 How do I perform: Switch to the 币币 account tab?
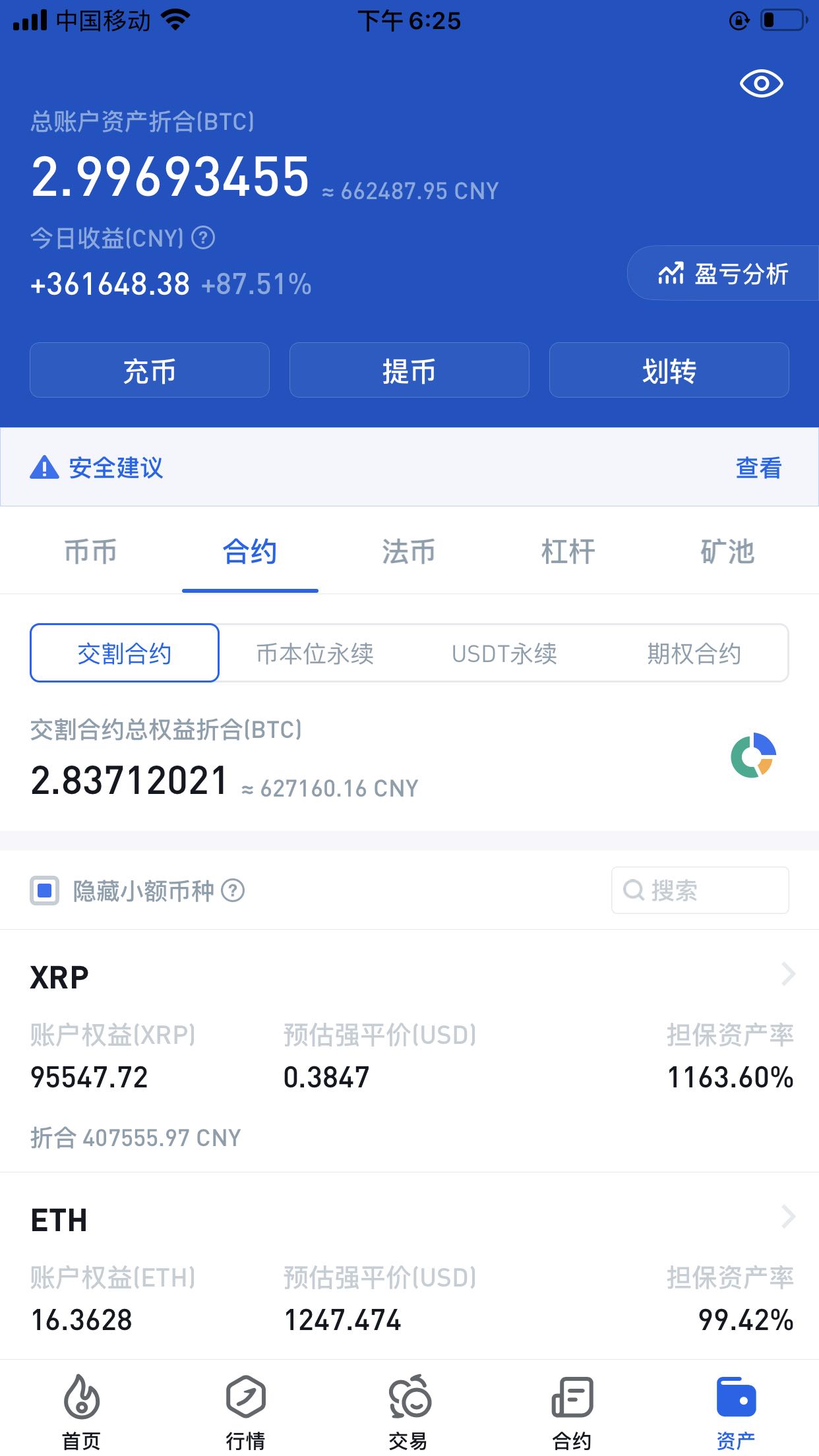point(90,552)
